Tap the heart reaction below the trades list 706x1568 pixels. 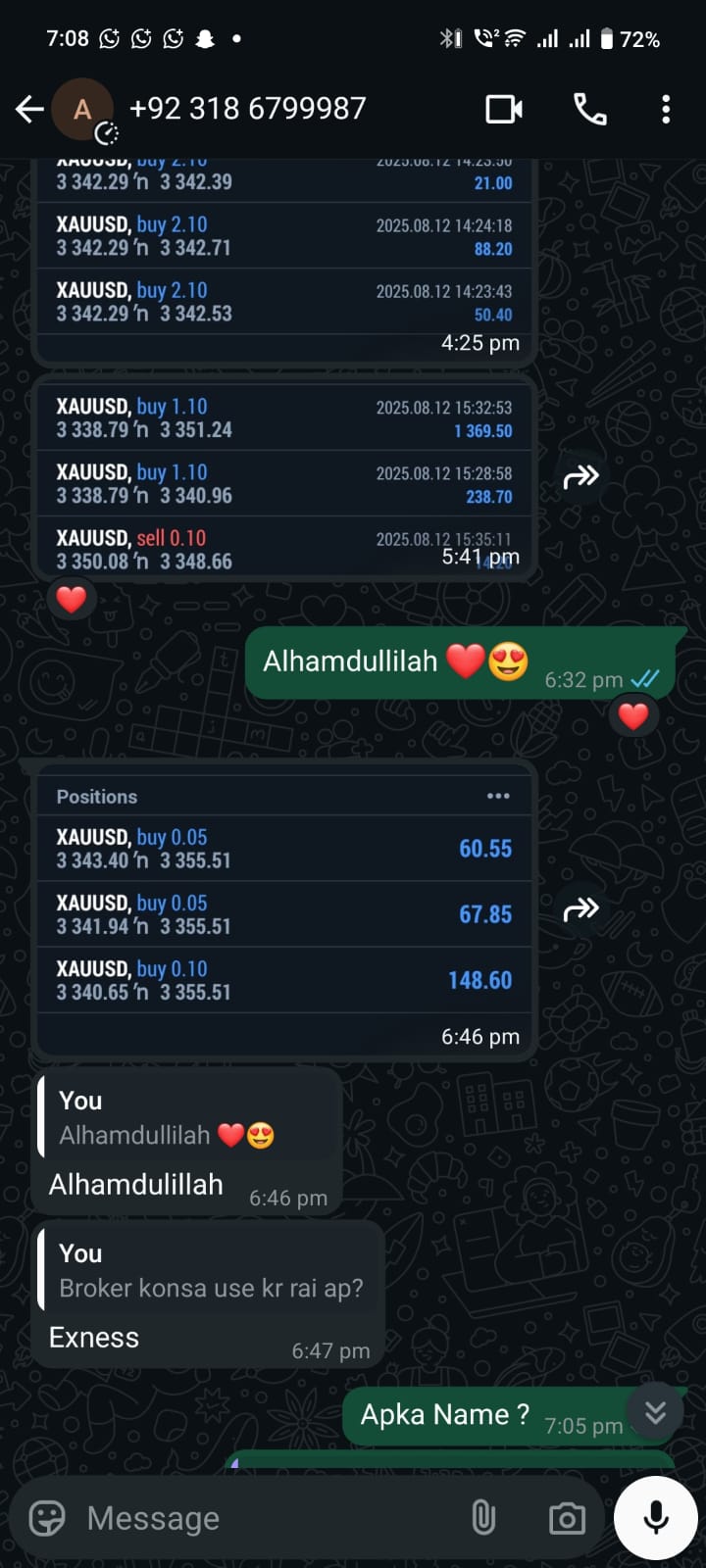72,599
